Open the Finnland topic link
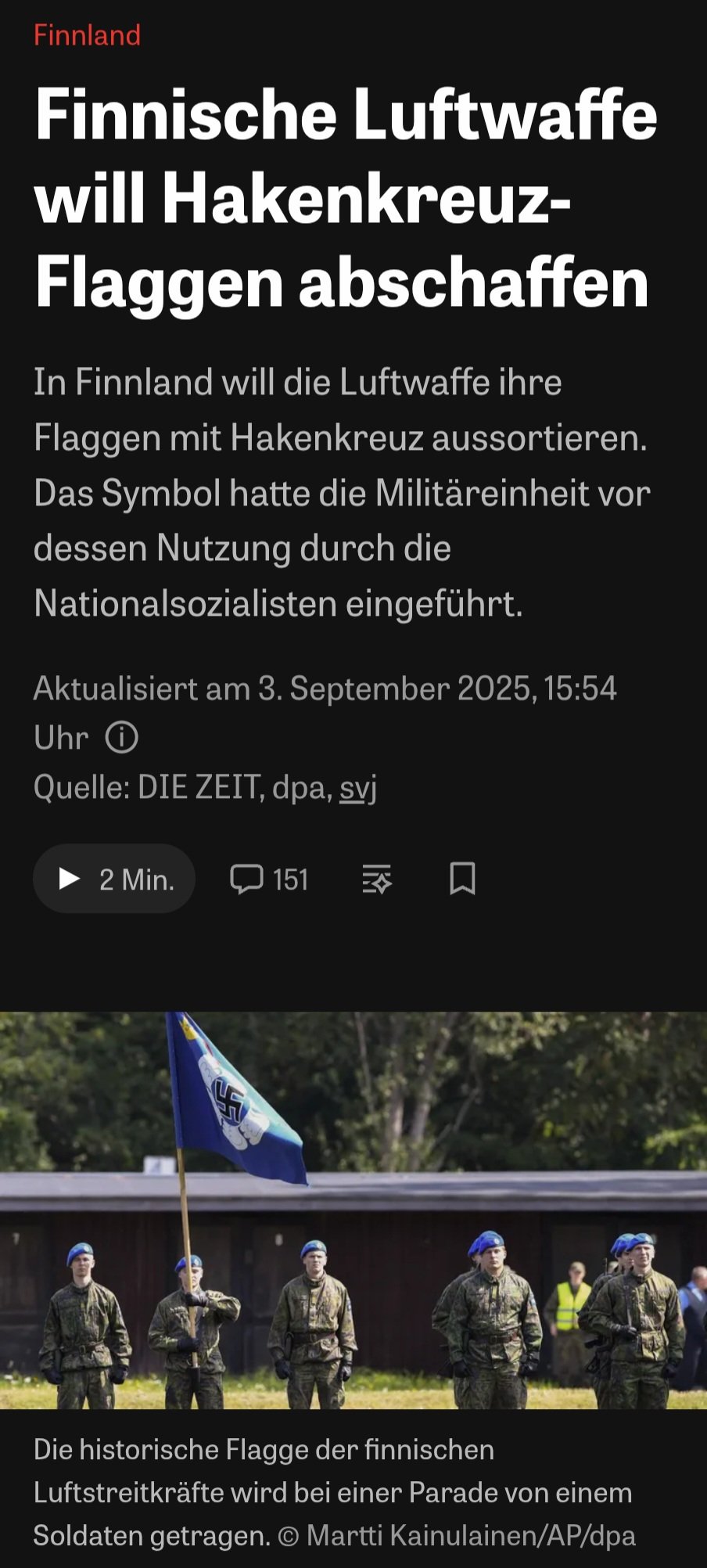Viewport: 707px width, 1568px height. [x=87, y=35]
